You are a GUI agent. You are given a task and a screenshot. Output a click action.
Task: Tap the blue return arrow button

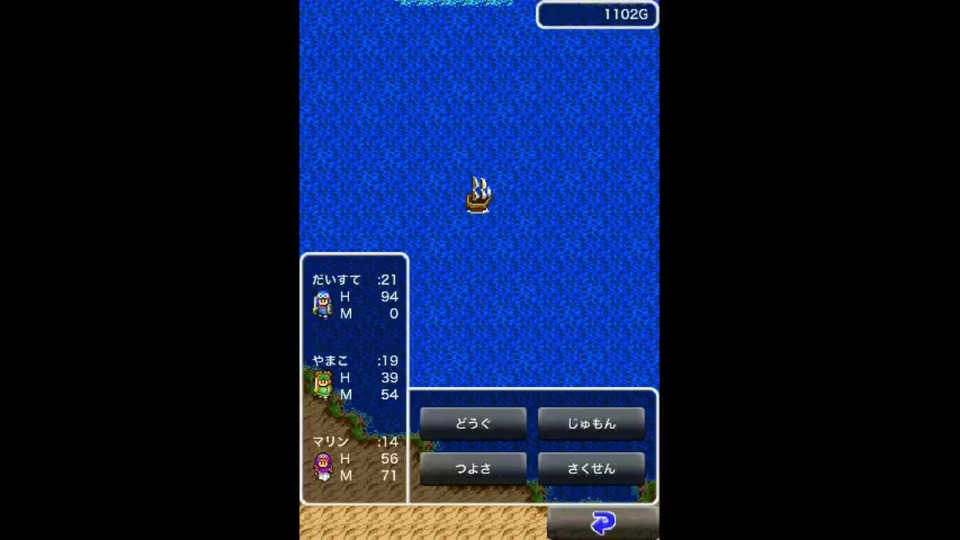tap(603, 523)
